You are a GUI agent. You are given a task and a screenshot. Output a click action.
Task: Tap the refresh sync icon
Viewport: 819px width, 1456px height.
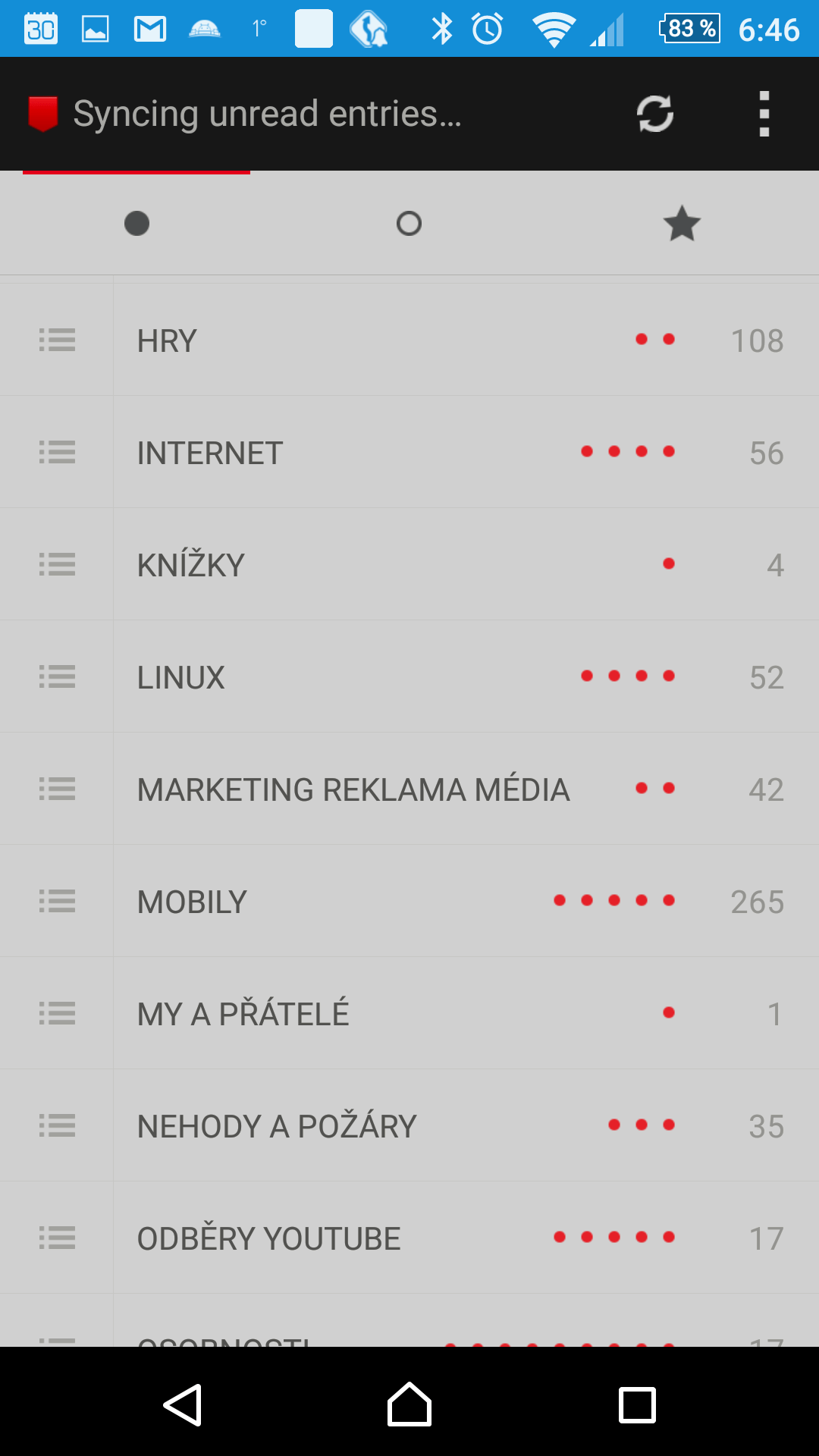[655, 114]
